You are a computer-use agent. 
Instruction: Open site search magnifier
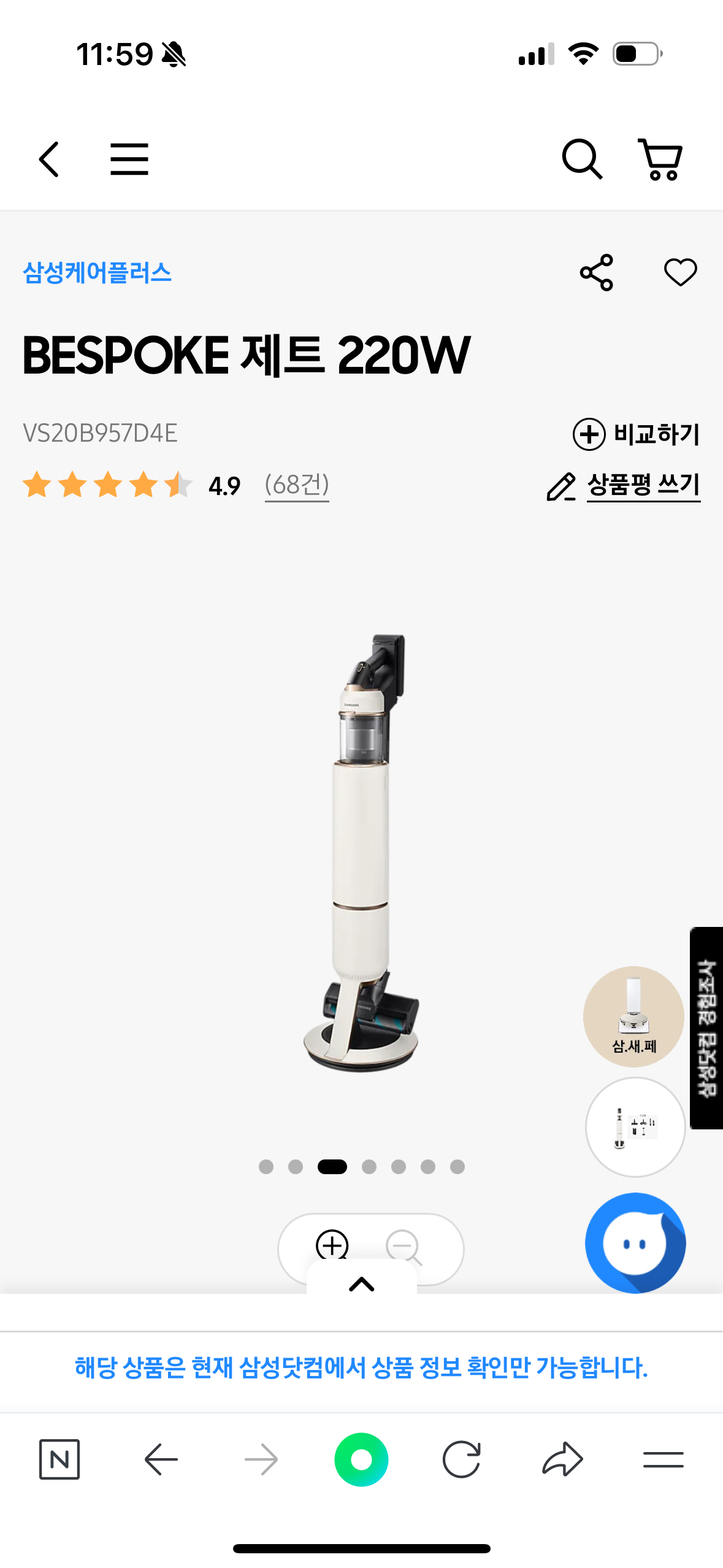pyautogui.click(x=581, y=159)
